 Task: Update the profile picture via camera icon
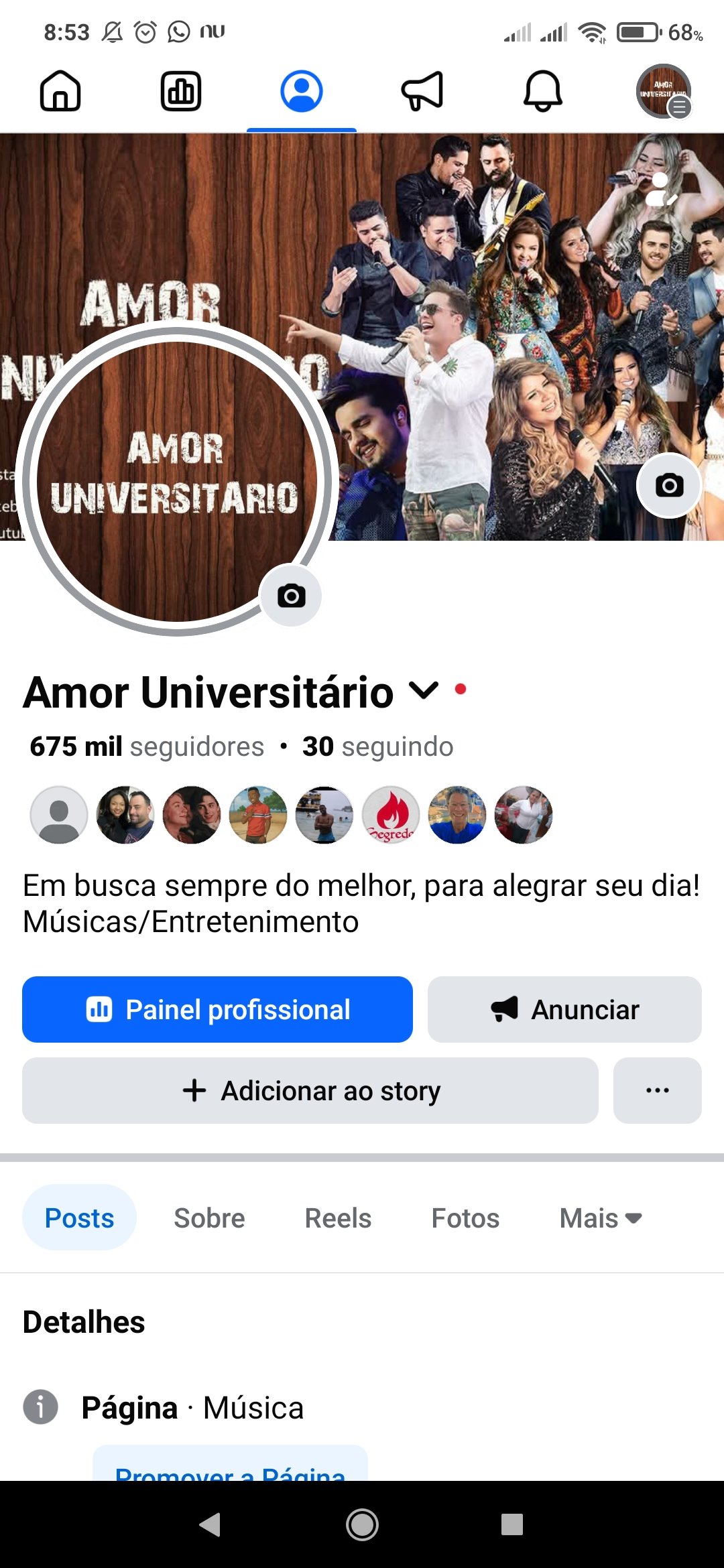(291, 596)
